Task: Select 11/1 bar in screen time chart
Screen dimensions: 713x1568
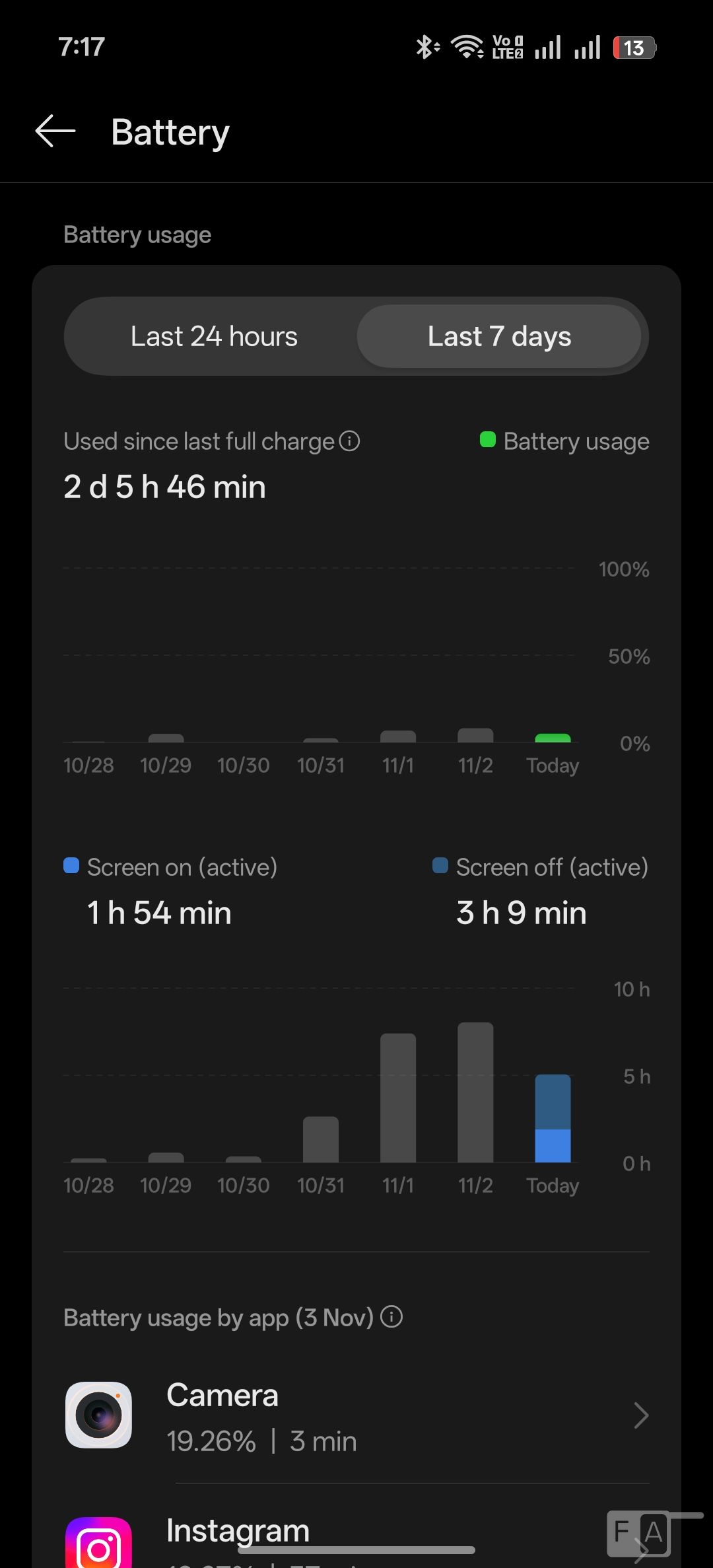Action: point(398,1098)
